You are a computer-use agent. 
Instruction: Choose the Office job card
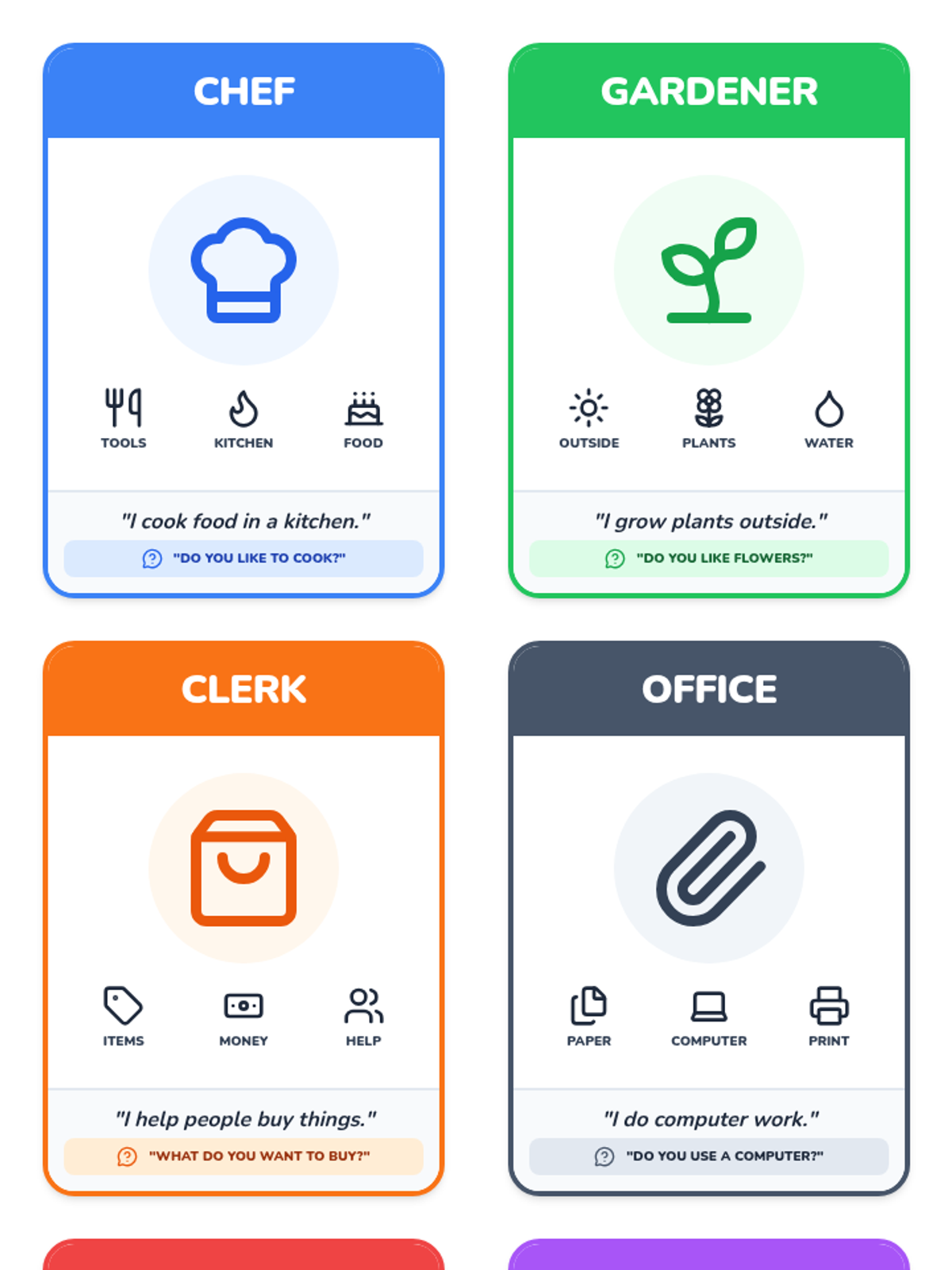(x=708, y=918)
